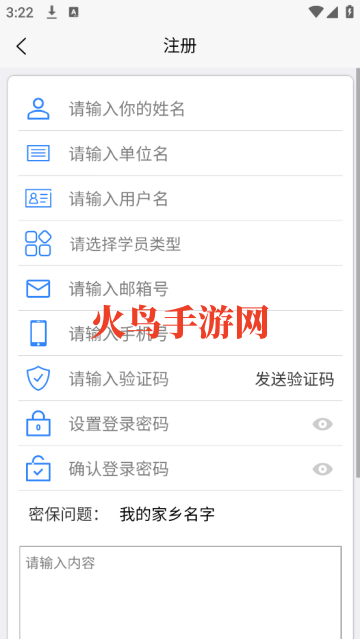Change security question 我的家乡名字

click(167, 514)
